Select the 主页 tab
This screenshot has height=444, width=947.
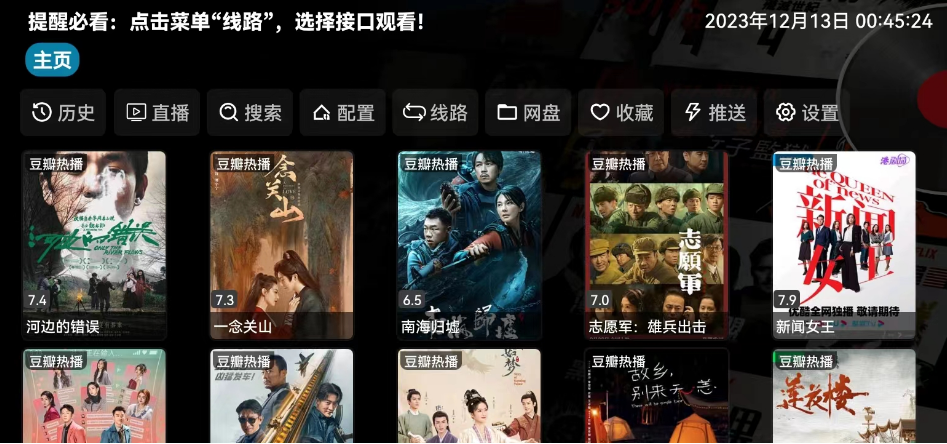point(52,60)
